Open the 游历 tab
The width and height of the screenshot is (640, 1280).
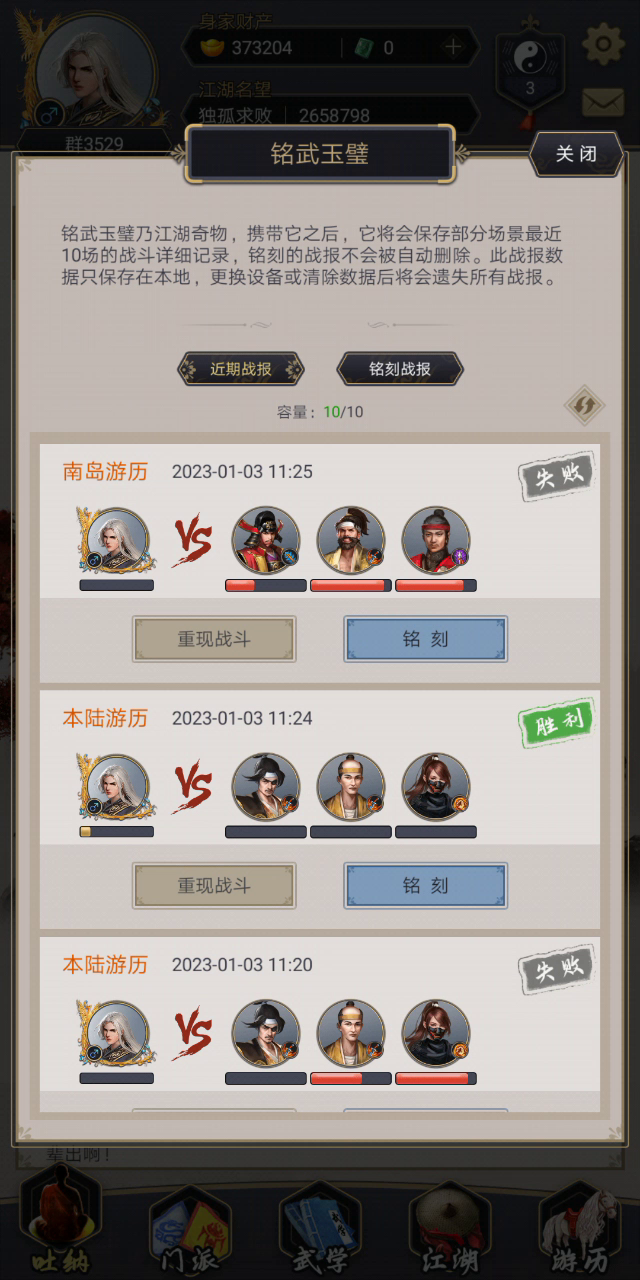pyautogui.click(x=578, y=1225)
